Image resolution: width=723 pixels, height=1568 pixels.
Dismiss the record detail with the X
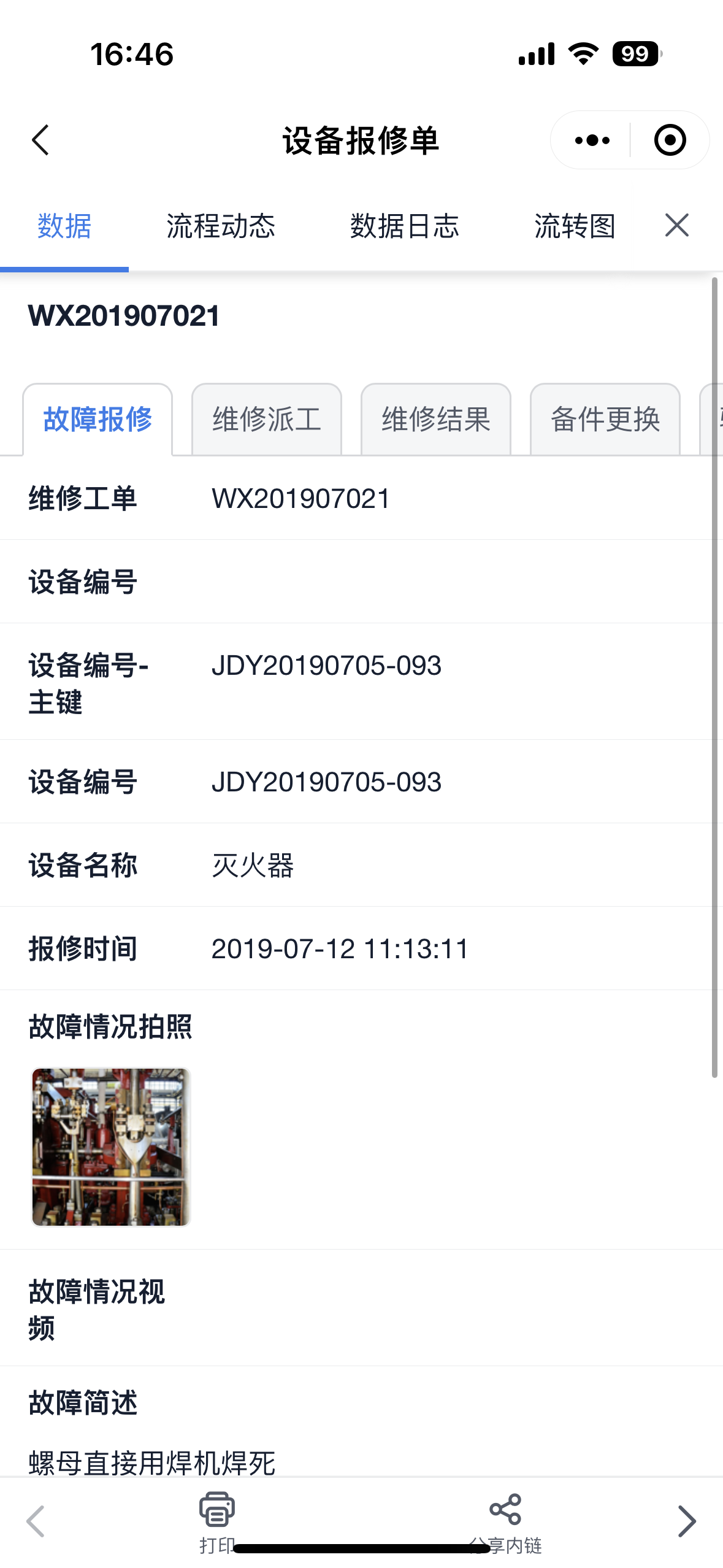click(676, 226)
